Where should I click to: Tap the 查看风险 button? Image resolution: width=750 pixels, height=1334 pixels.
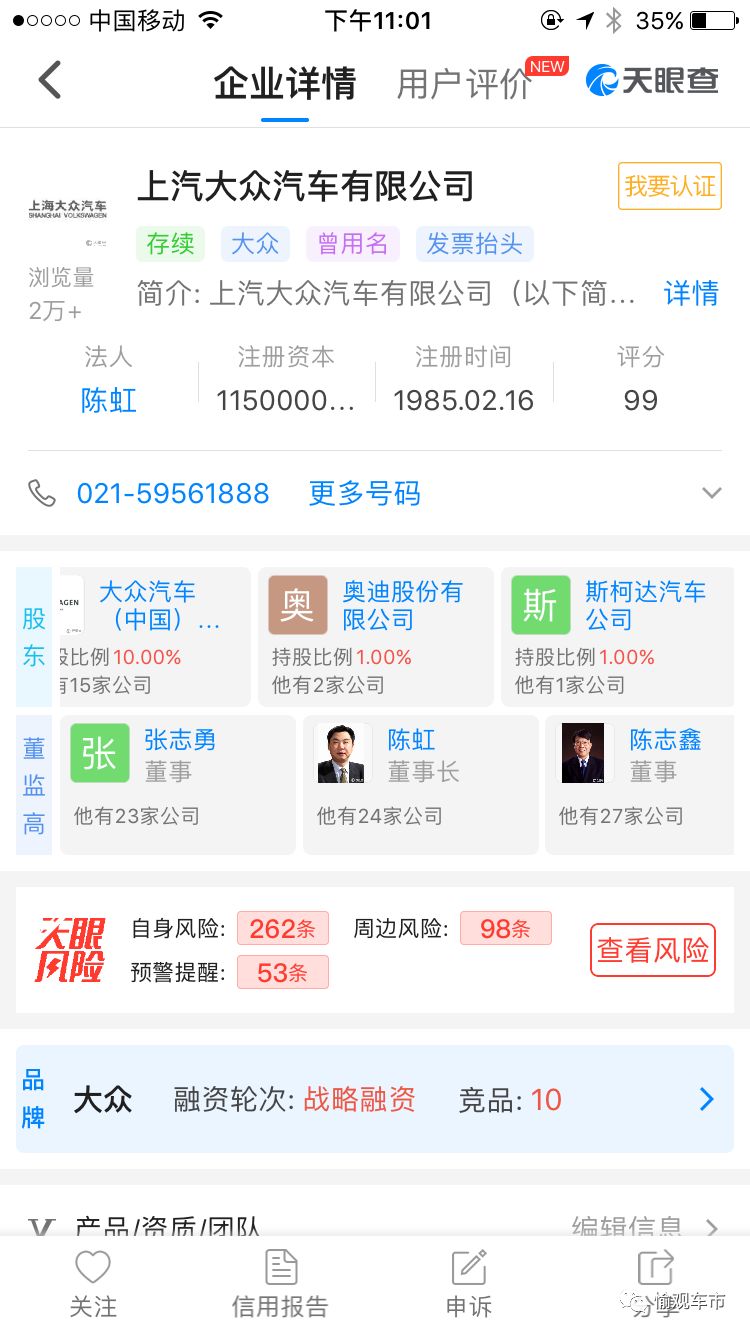(x=653, y=950)
